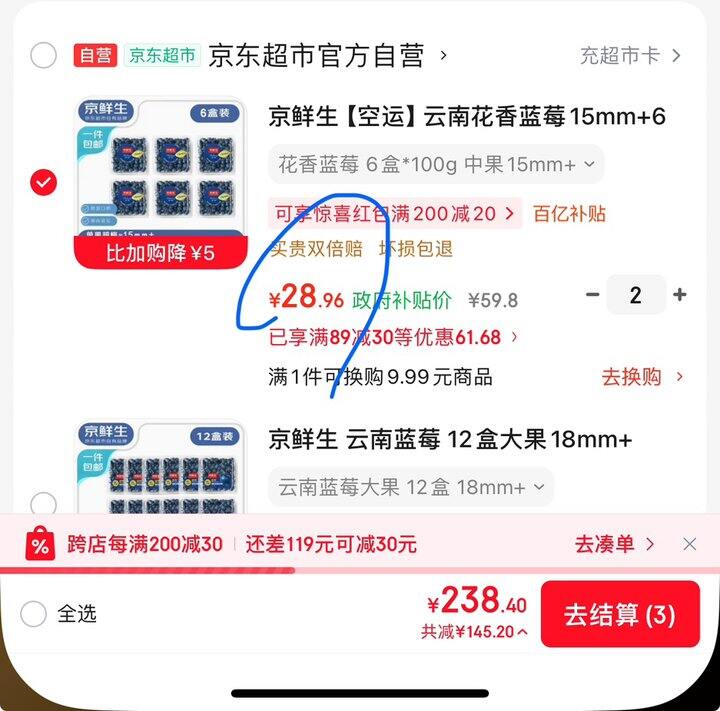Expand the 花香蓝莓 6盒*100g spec dropdown
Viewport: 720px width, 711px height.
(x=436, y=164)
